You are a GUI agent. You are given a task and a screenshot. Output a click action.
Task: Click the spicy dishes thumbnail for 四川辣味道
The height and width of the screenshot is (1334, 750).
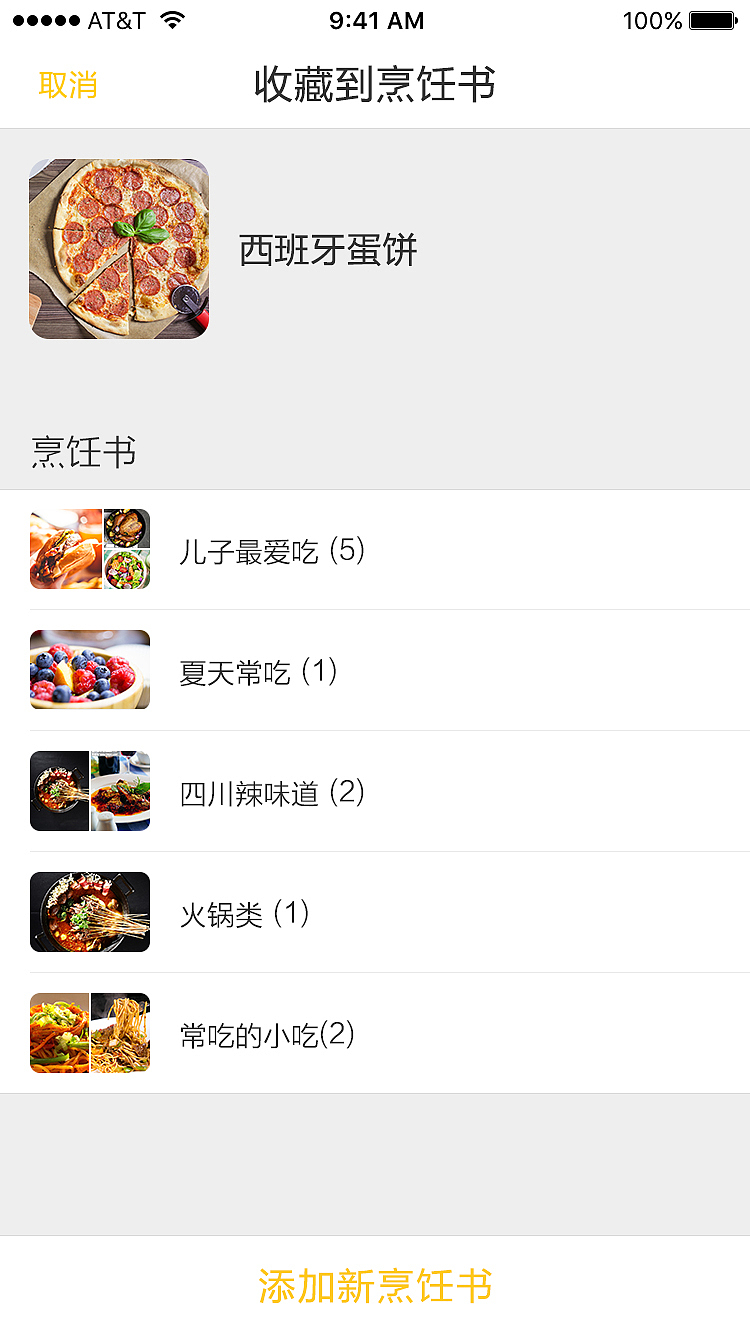pos(90,791)
